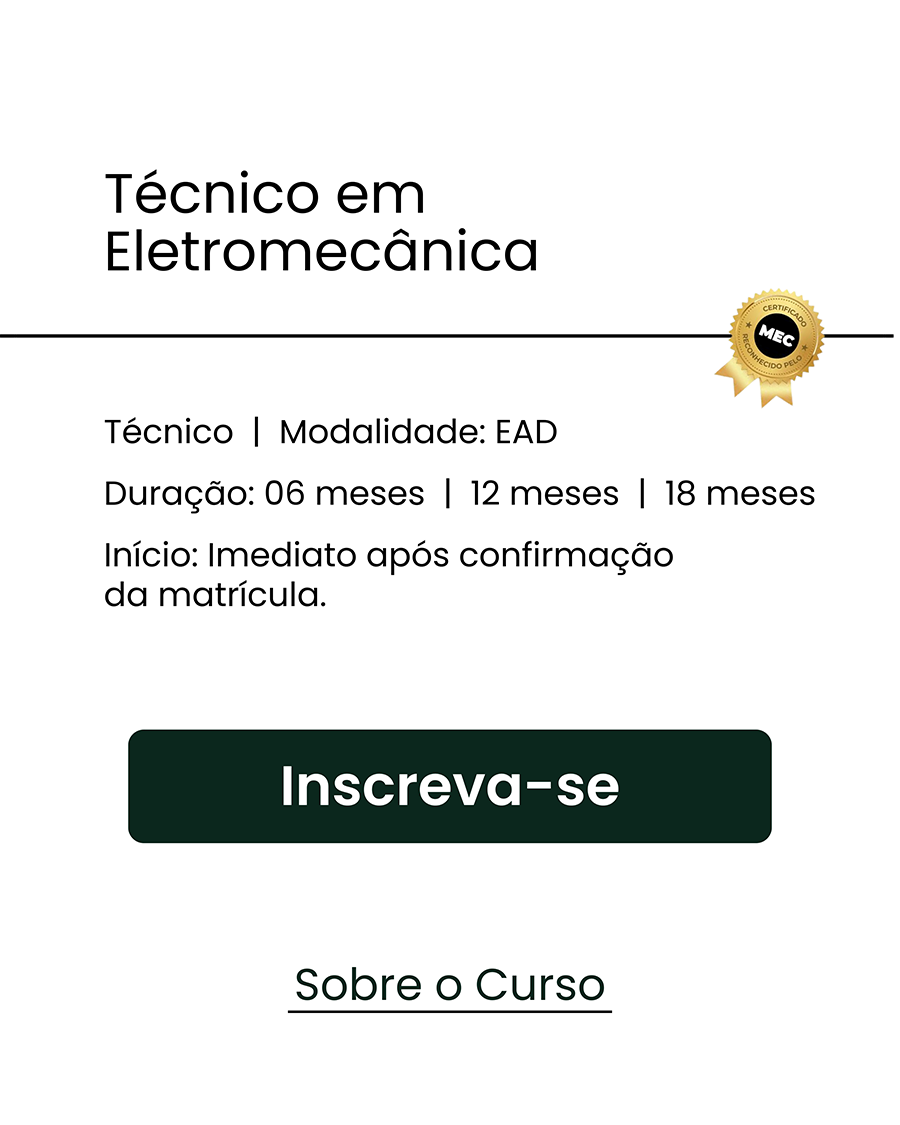Image resolution: width=900 pixels, height=1125 pixels.
Task: Click the right arrowhead on the divider line
Action: click(888, 333)
